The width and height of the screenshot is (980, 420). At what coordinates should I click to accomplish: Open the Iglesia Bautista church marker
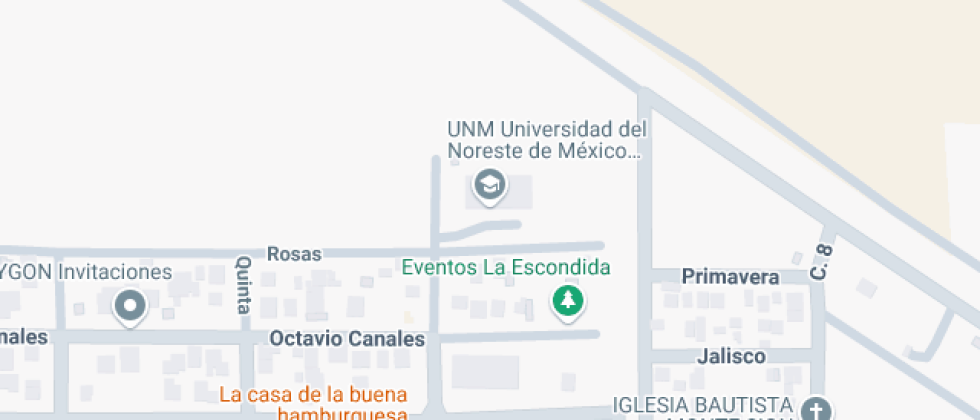coord(818,409)
